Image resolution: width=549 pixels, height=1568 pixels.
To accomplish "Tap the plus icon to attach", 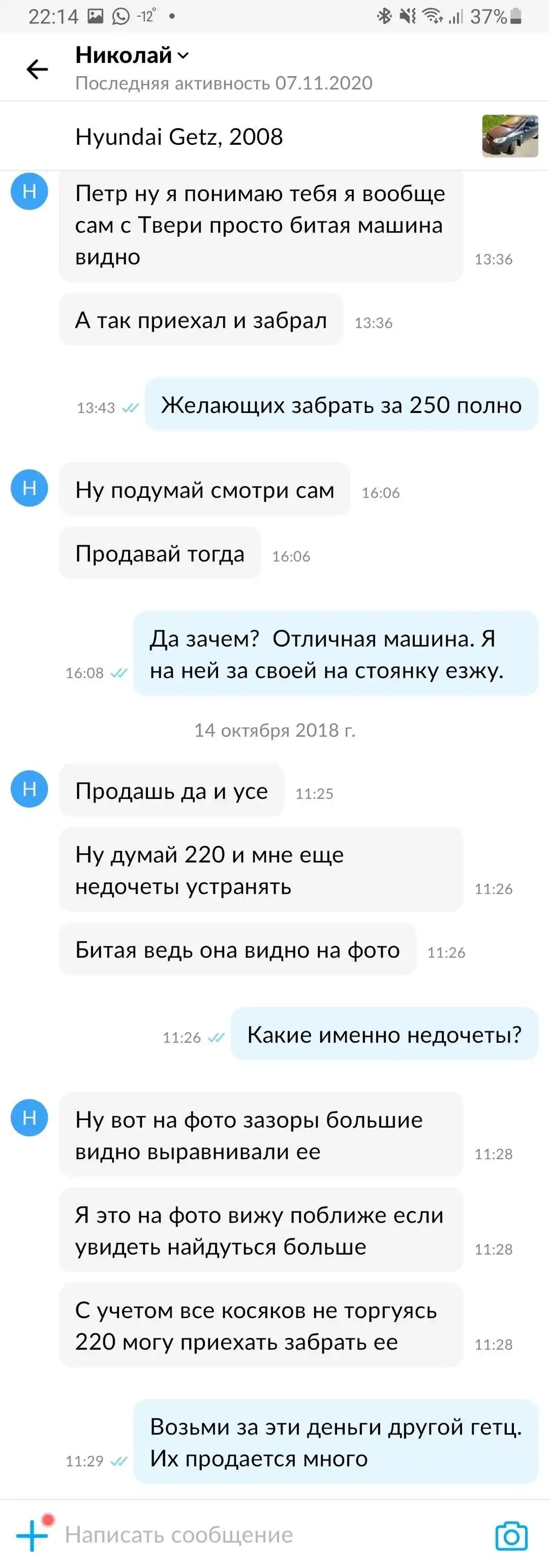I will point(32,1534).
